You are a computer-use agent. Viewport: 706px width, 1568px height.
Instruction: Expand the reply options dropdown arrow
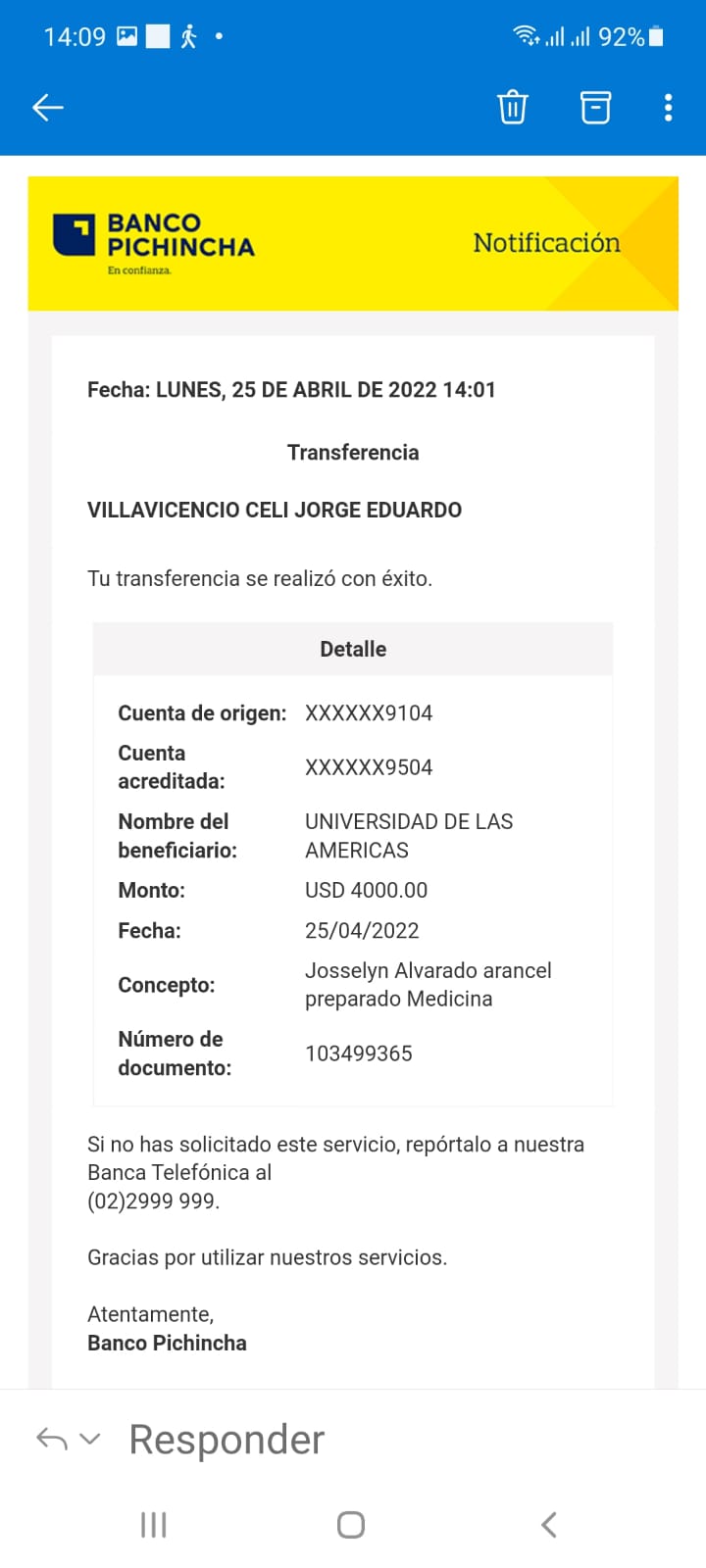pyautogui.click(x=90, y=1439)
